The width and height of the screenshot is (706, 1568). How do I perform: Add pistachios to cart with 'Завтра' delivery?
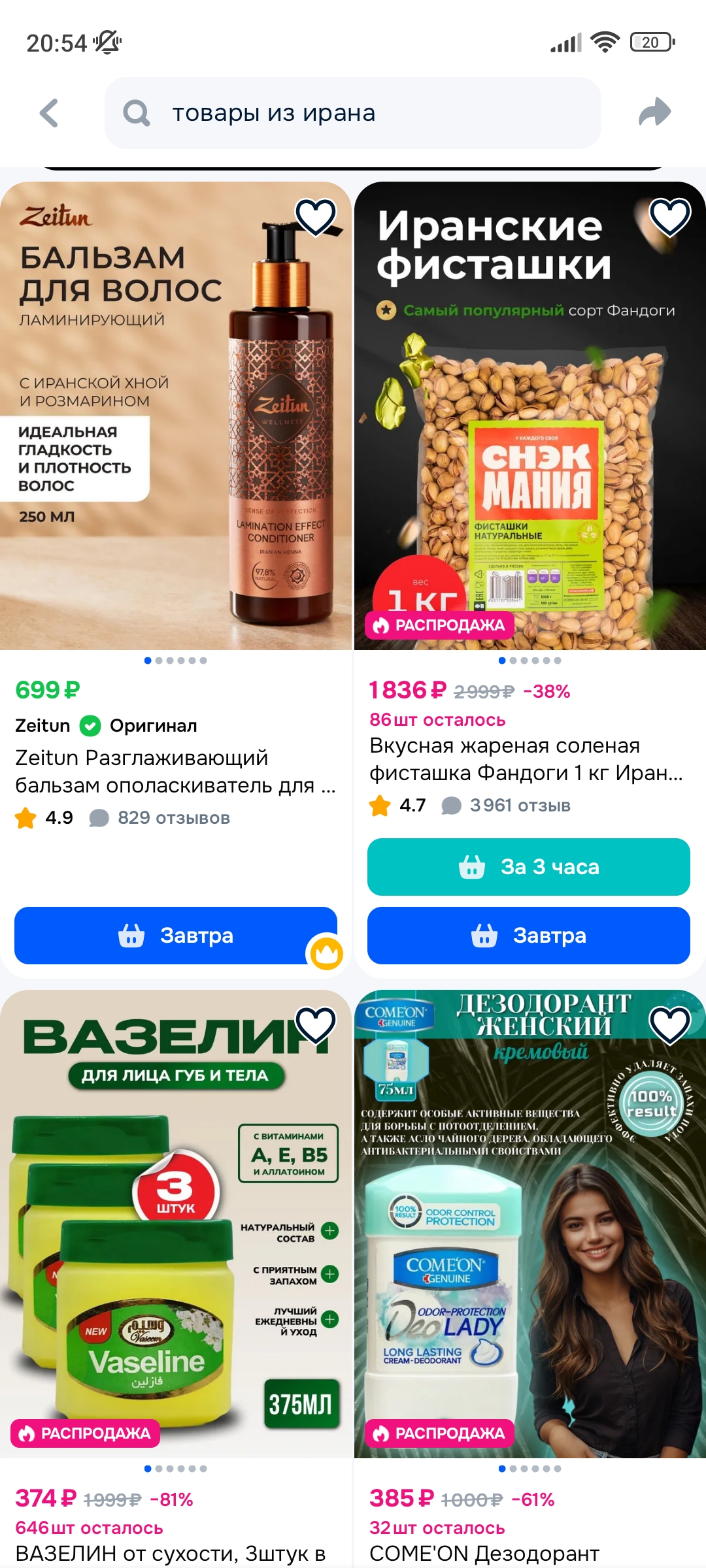point(528,936)
